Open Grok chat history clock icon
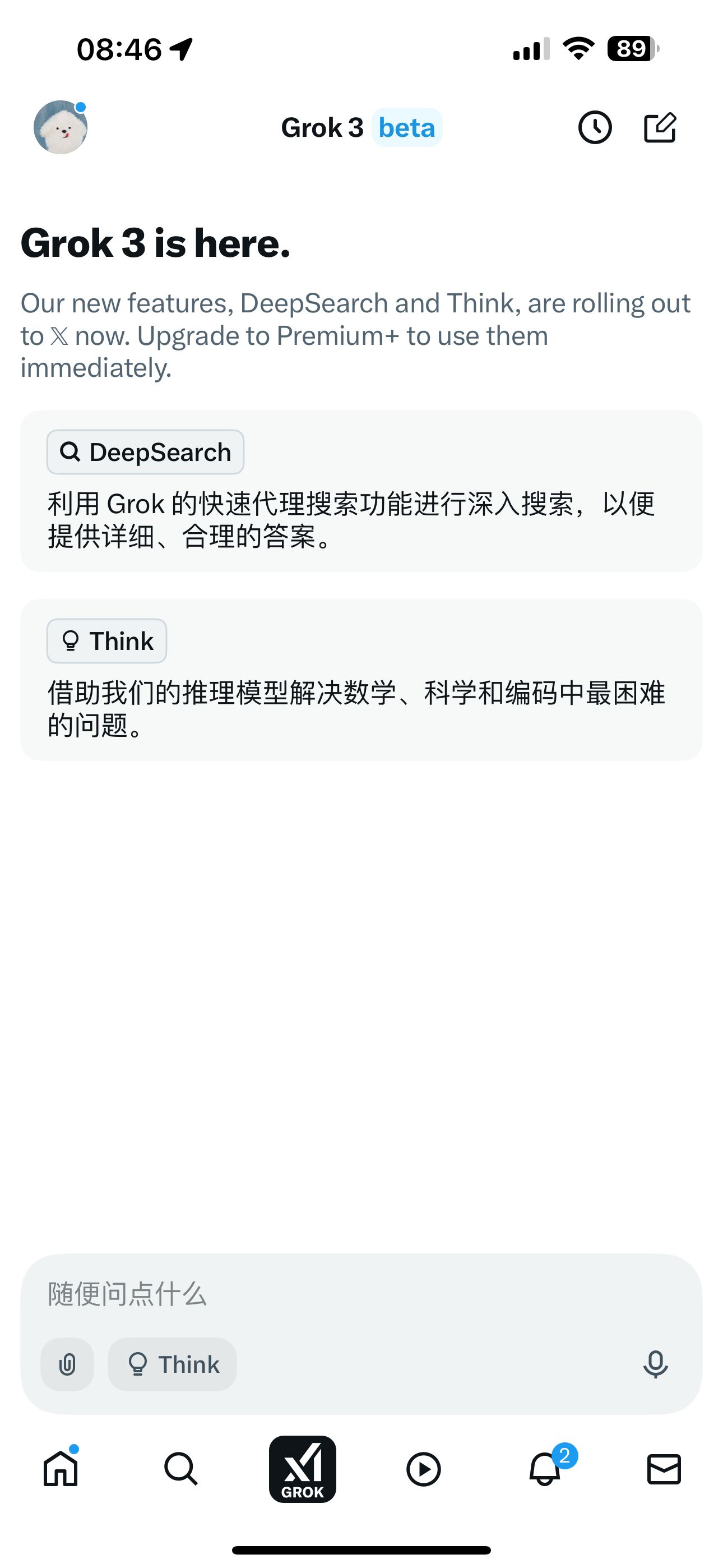This screenshot has height=1568, width=723. (x=595, y=128)
